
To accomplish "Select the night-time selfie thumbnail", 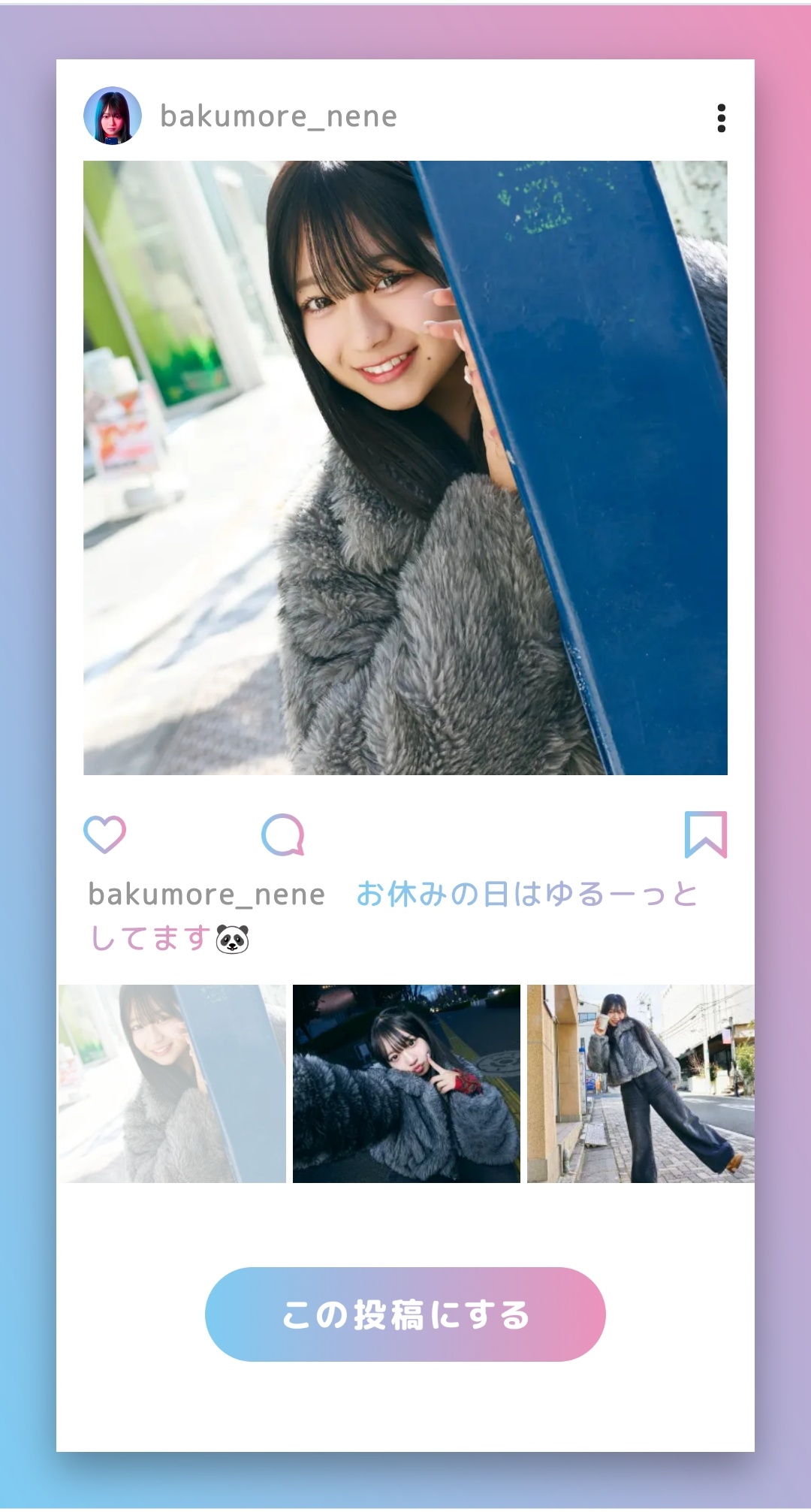I will [x=406, y=1083].
